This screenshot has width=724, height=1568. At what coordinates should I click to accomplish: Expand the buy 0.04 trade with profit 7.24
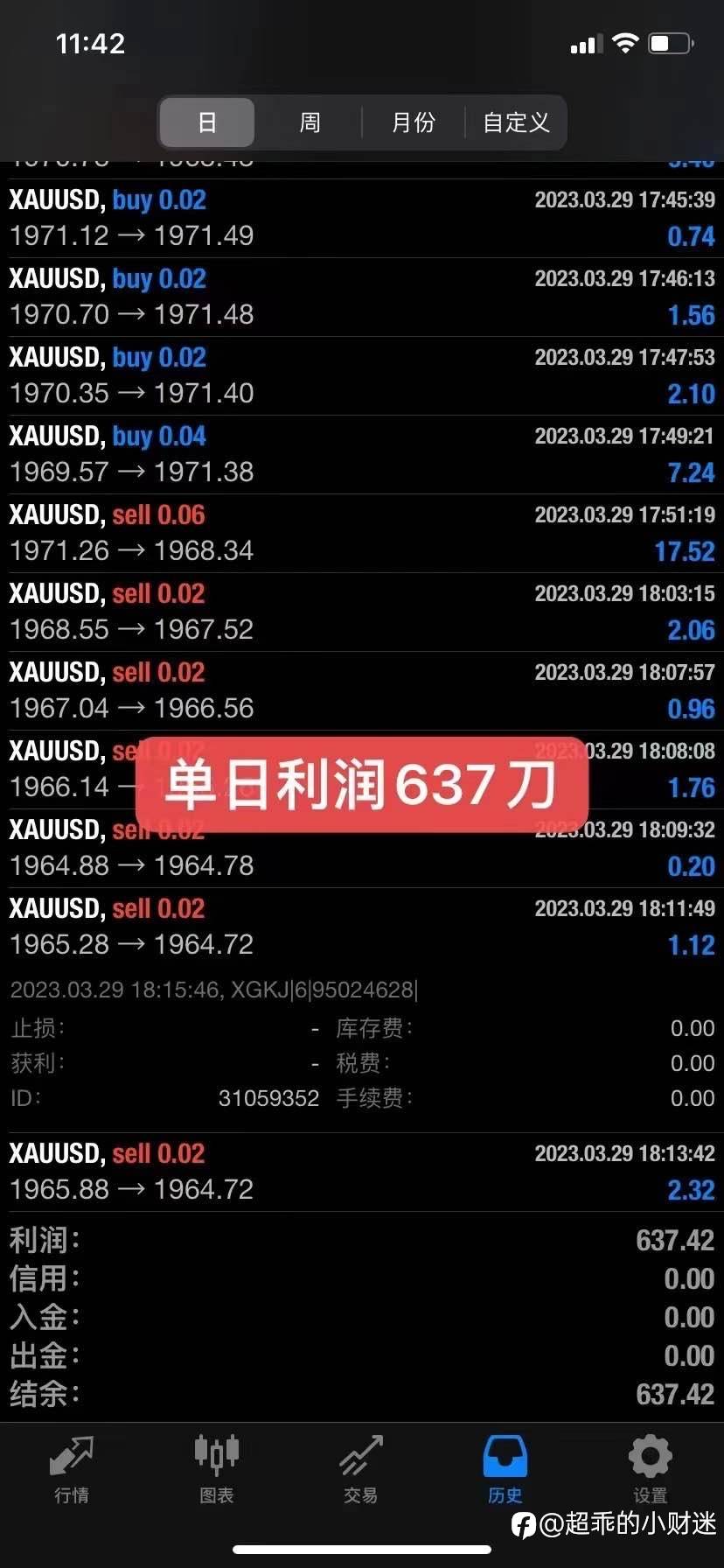tap(362, 455)
